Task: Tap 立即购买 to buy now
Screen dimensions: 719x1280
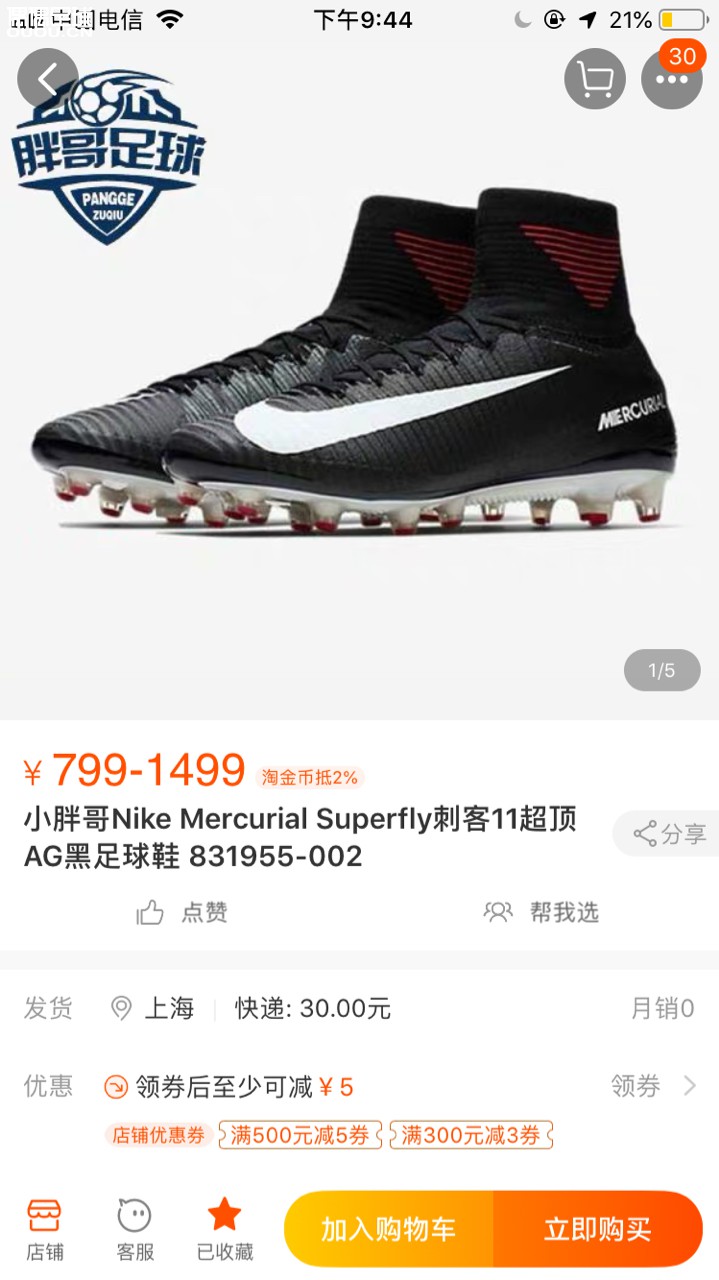Action: point(597,1229)
